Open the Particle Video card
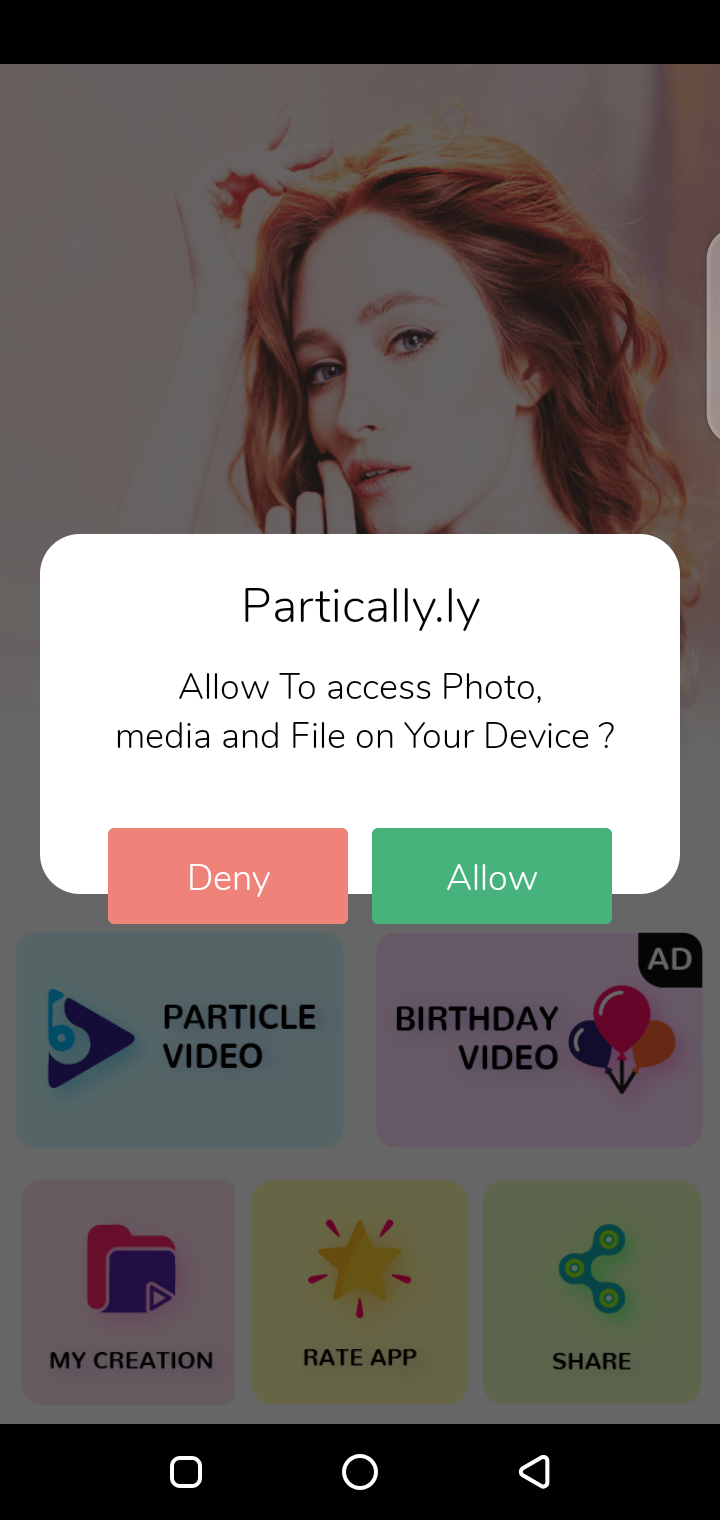 click(180, 1040)
